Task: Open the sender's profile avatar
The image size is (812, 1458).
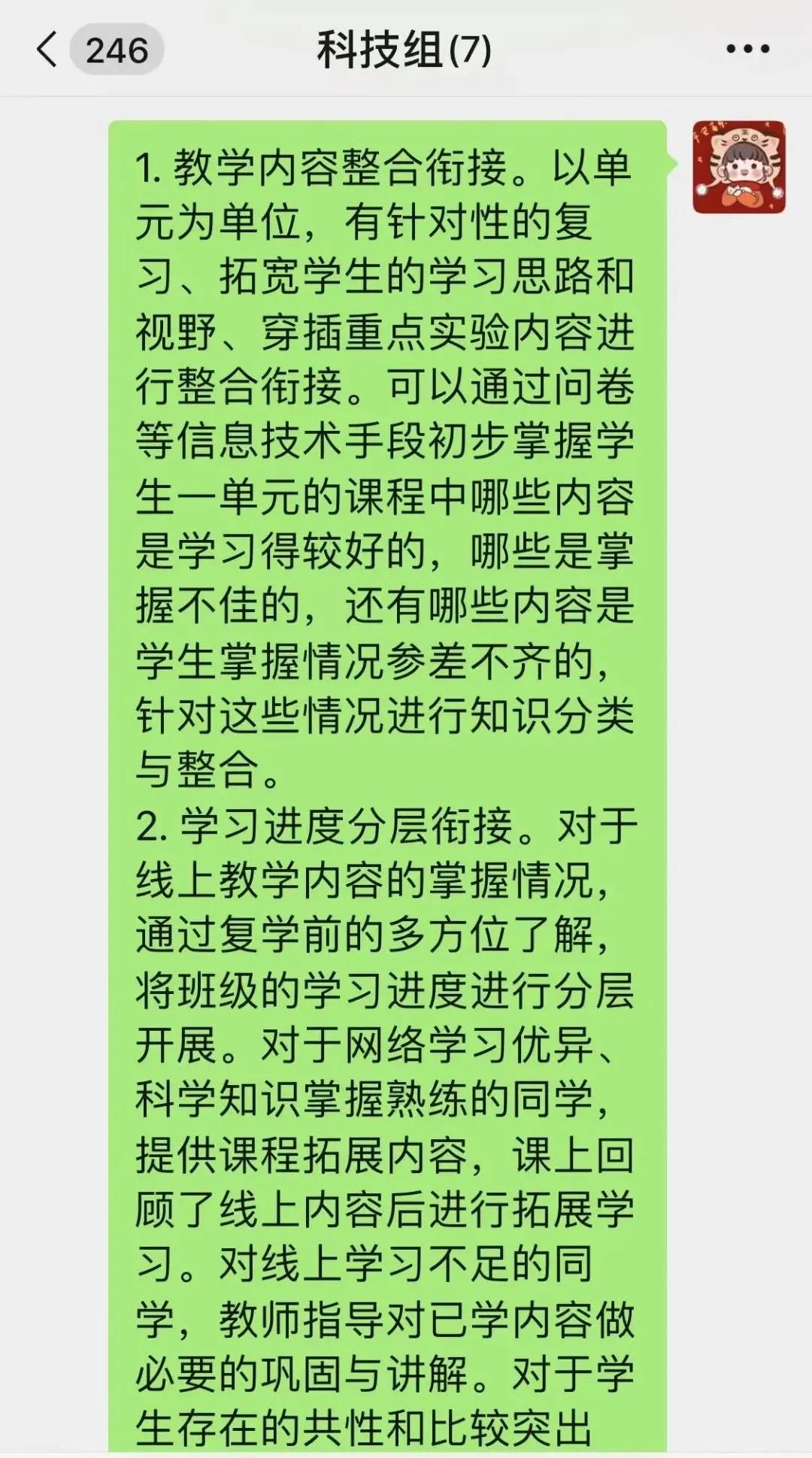Action: pyautogui.click(x=738, y=166)
